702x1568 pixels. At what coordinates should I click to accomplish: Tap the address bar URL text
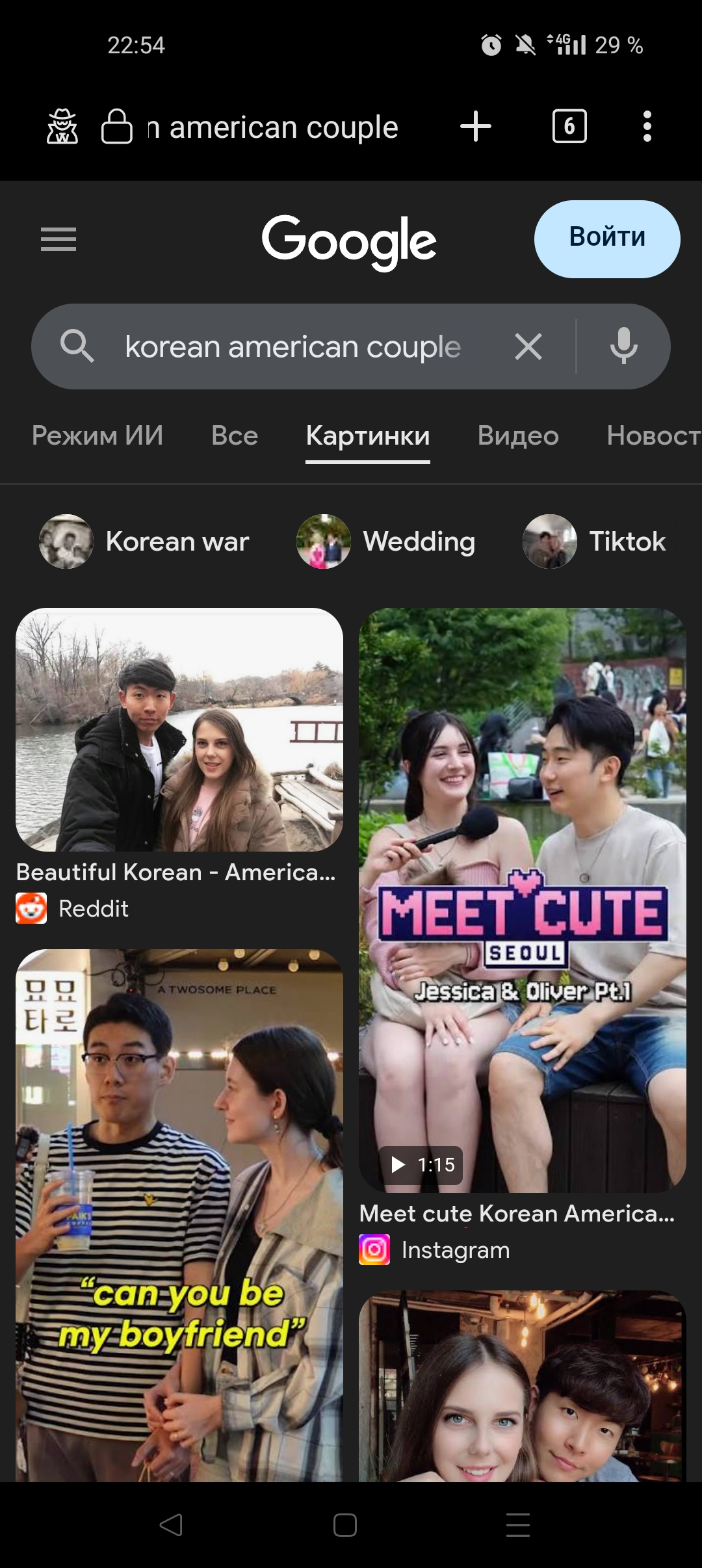[x=273, y=127]
